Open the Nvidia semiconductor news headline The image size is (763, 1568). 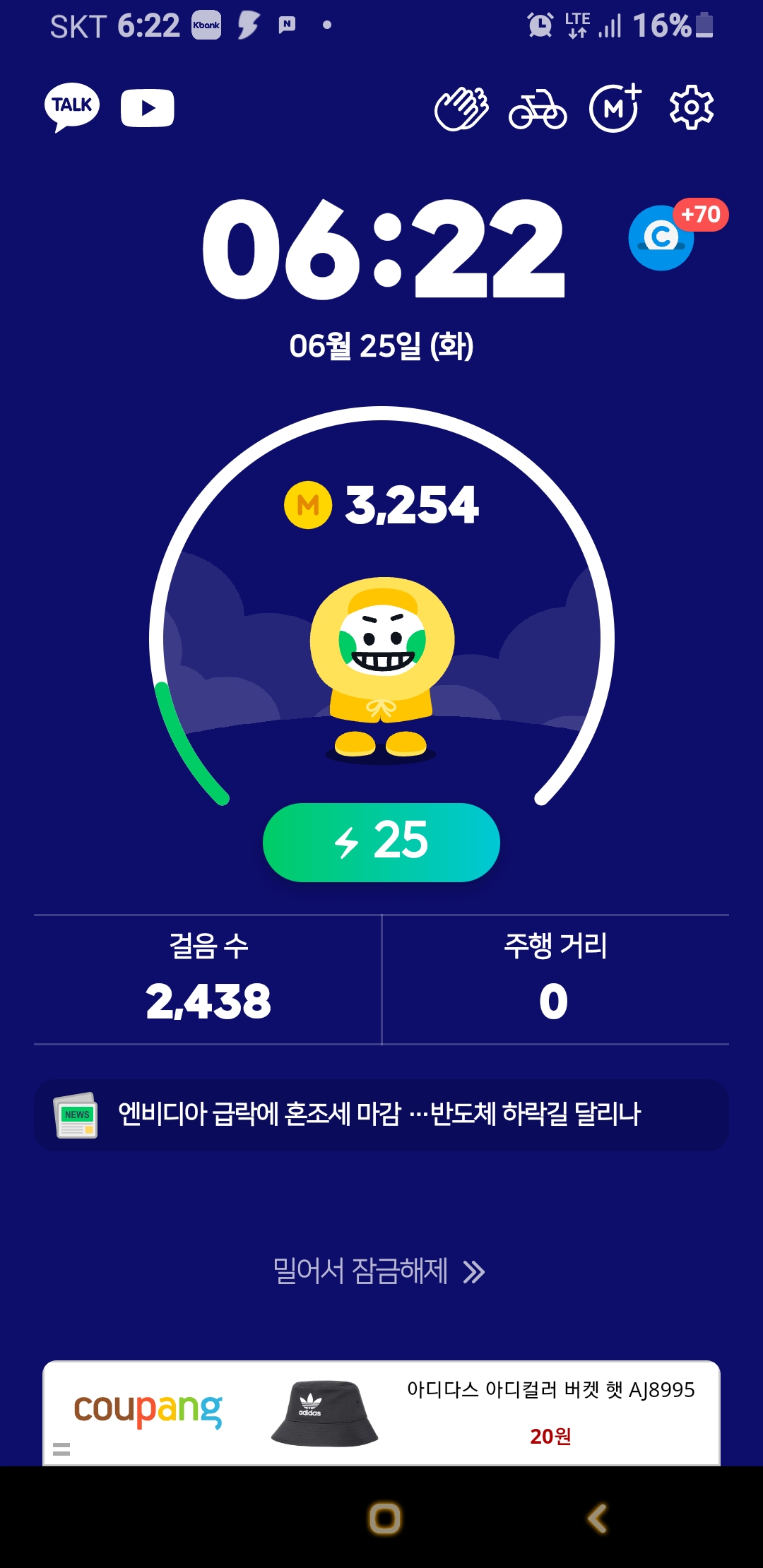click(x=381, y=1115)
